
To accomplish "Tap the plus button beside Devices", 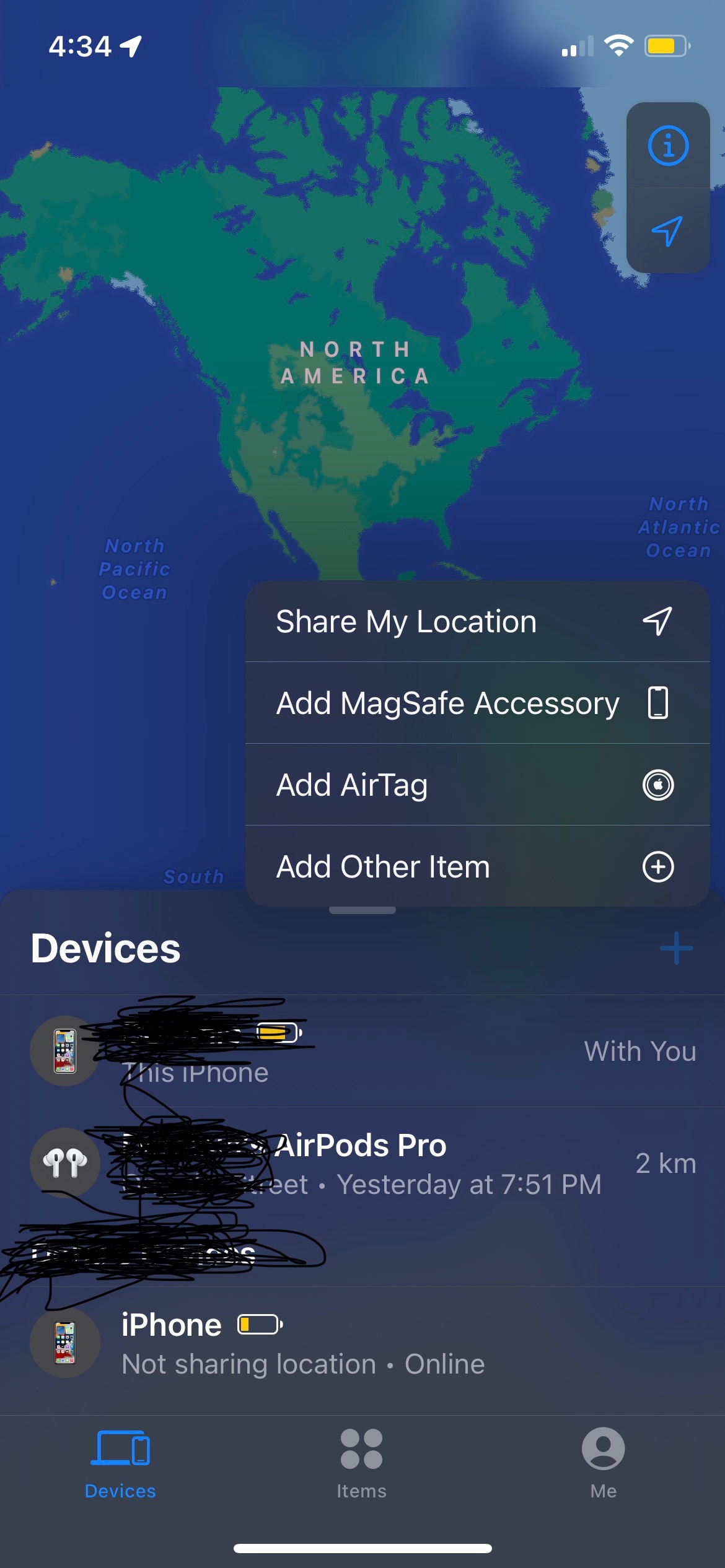I will [675, 948].
